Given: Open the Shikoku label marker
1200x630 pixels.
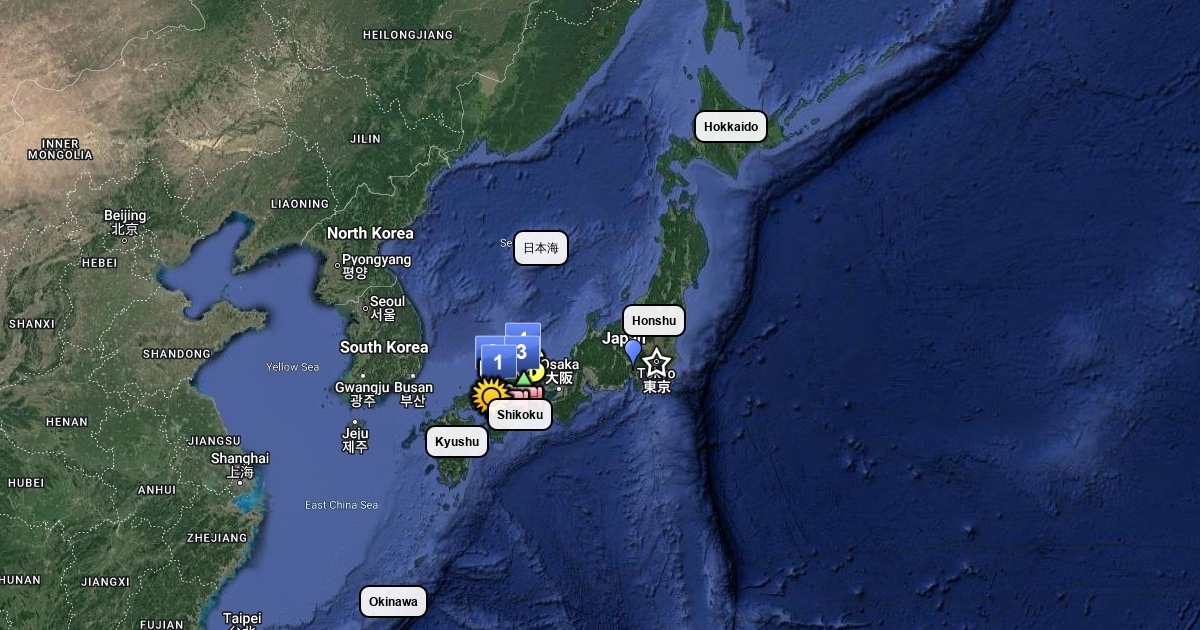Looking at the screenshot, I should coord(519,414).
